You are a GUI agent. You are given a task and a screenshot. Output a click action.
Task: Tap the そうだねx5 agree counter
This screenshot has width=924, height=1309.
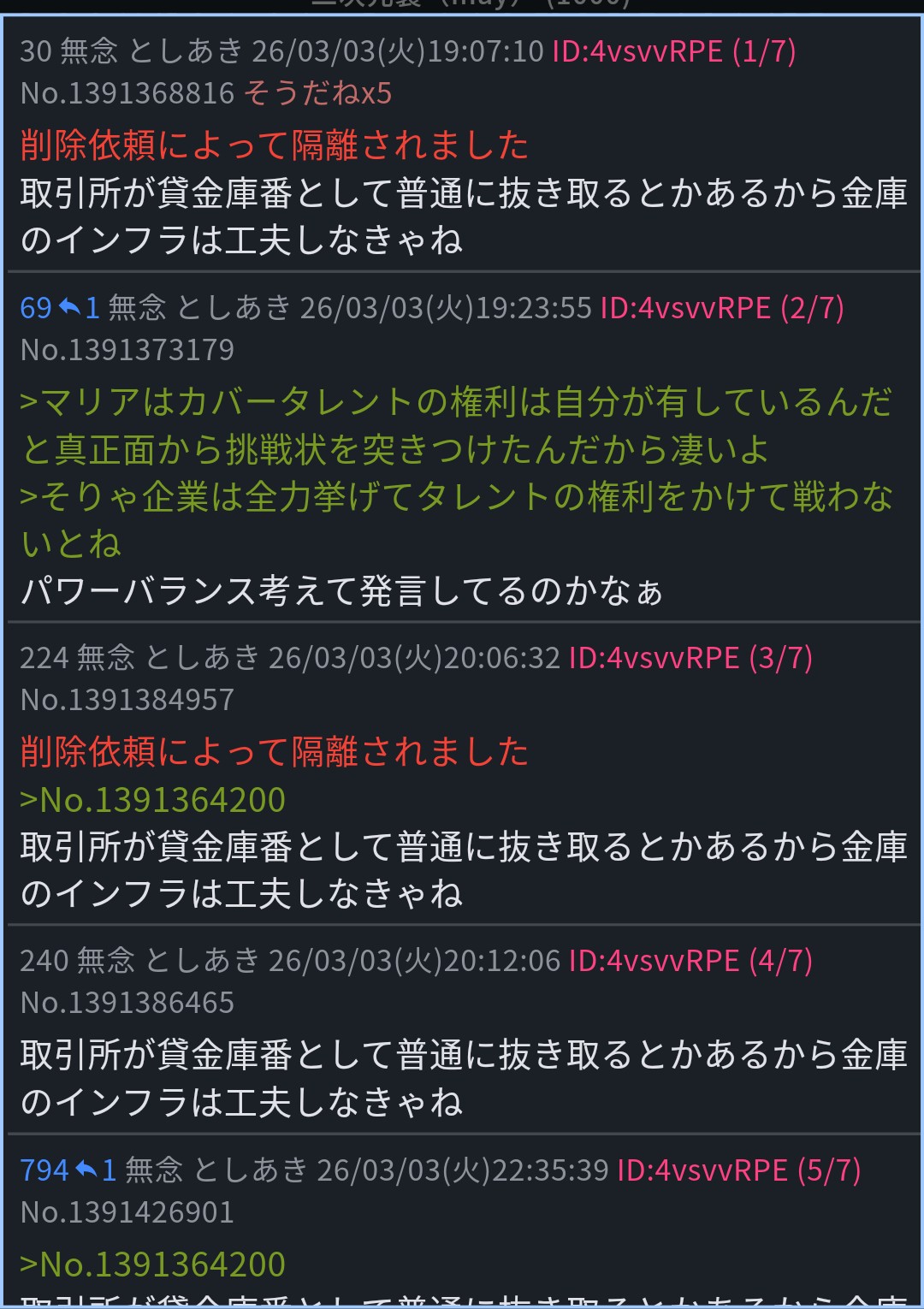317,92
